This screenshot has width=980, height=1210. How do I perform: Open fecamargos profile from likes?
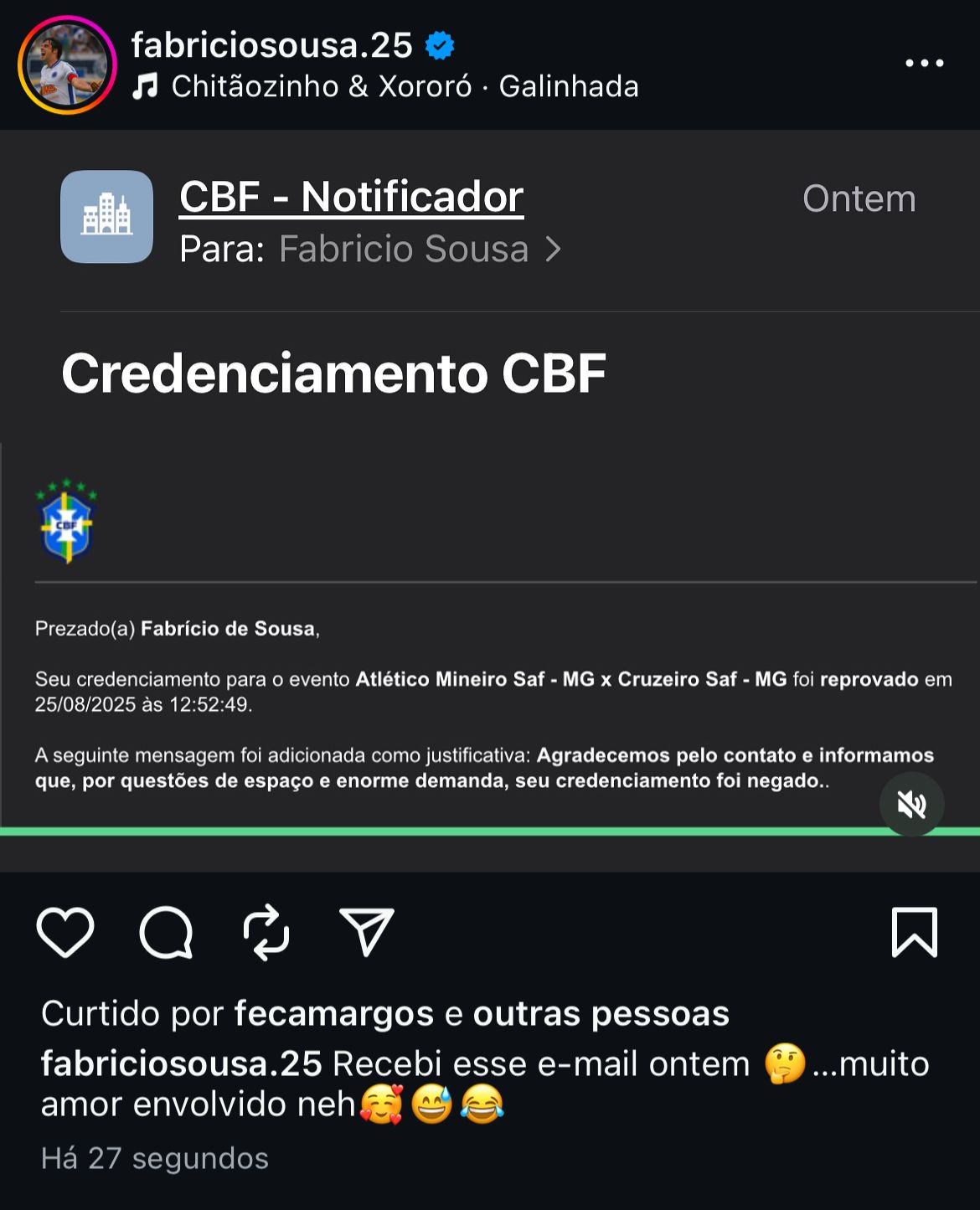(333, 1014)
